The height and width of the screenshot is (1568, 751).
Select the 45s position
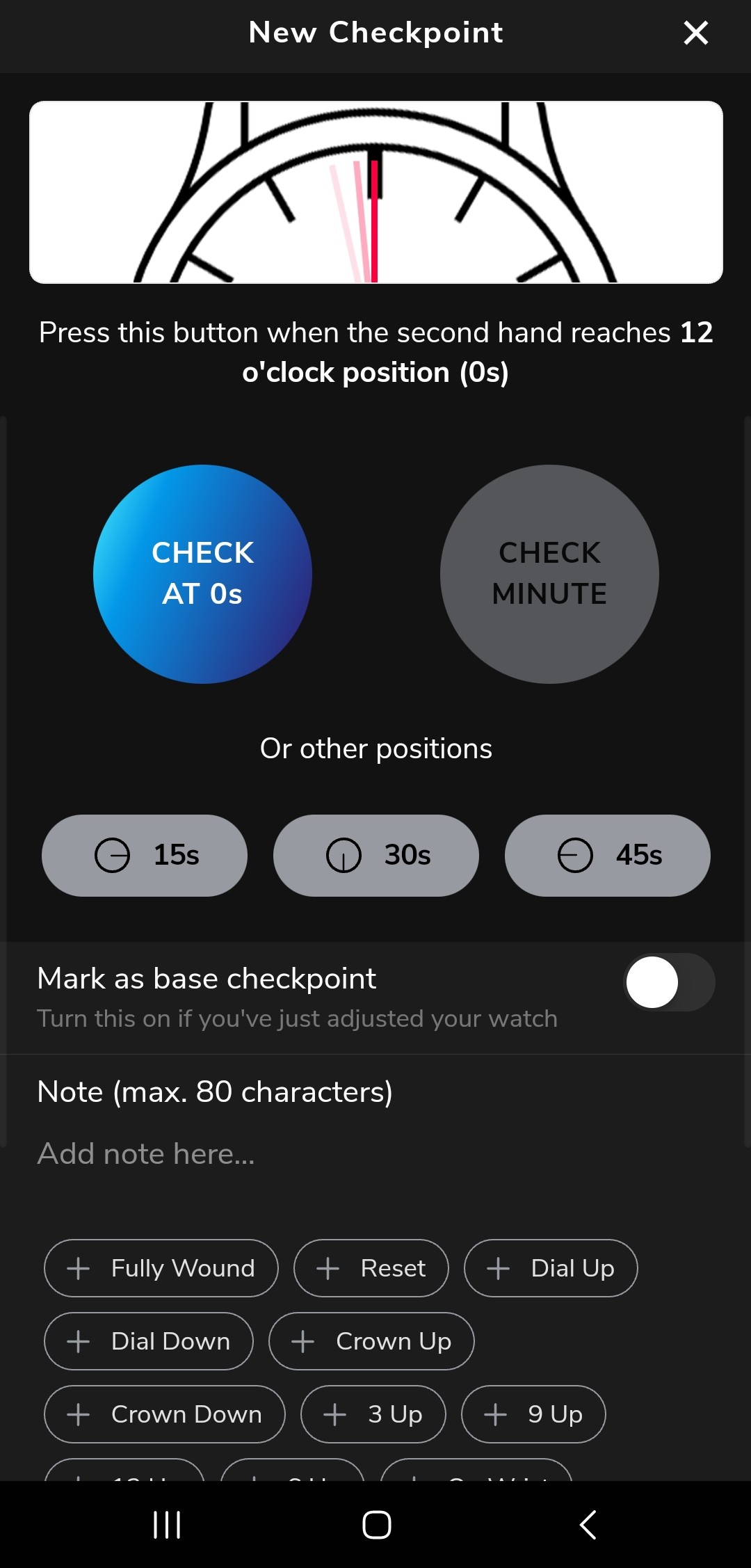point(608,855)
